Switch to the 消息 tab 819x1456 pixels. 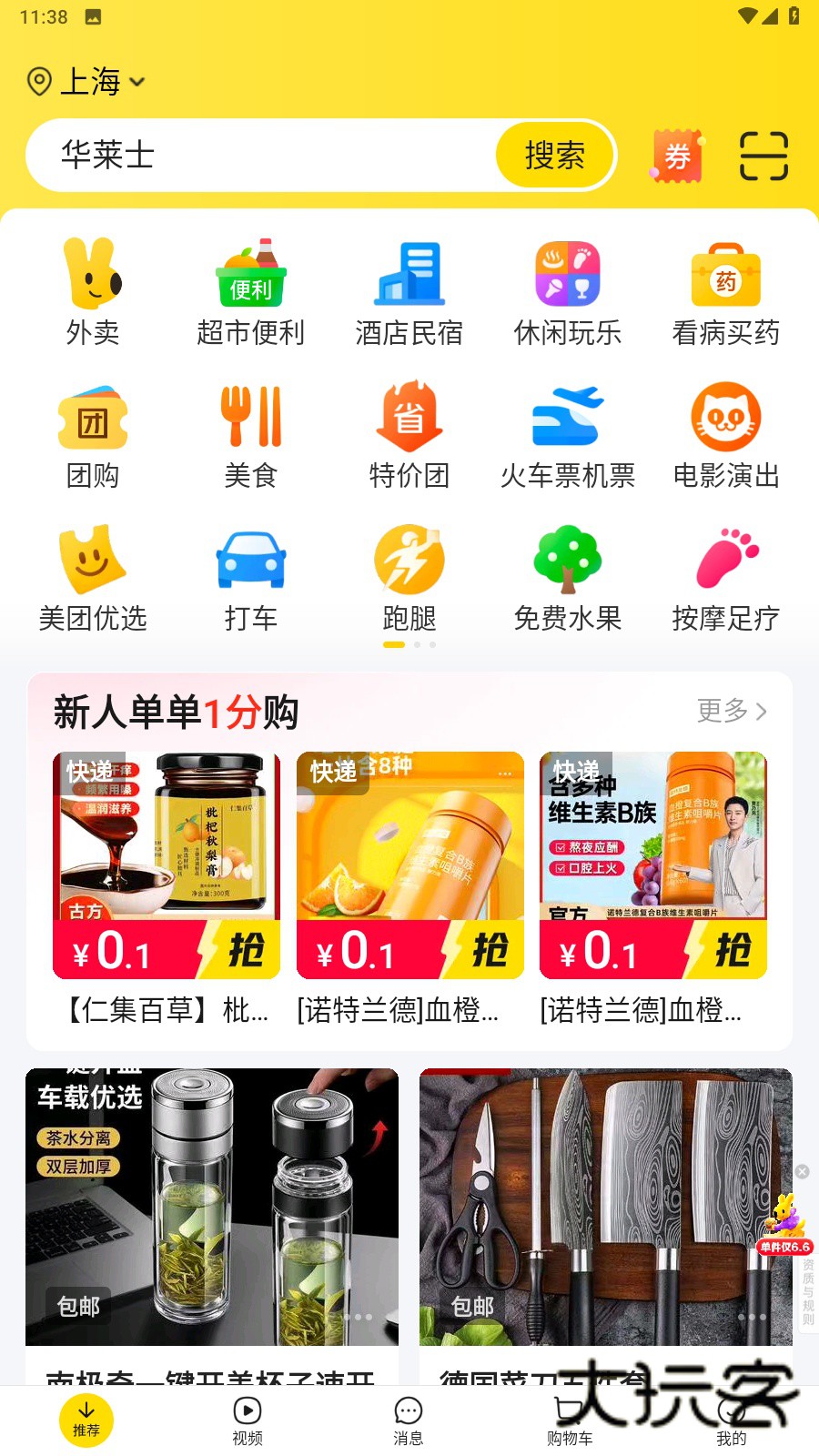(409, 1420)
